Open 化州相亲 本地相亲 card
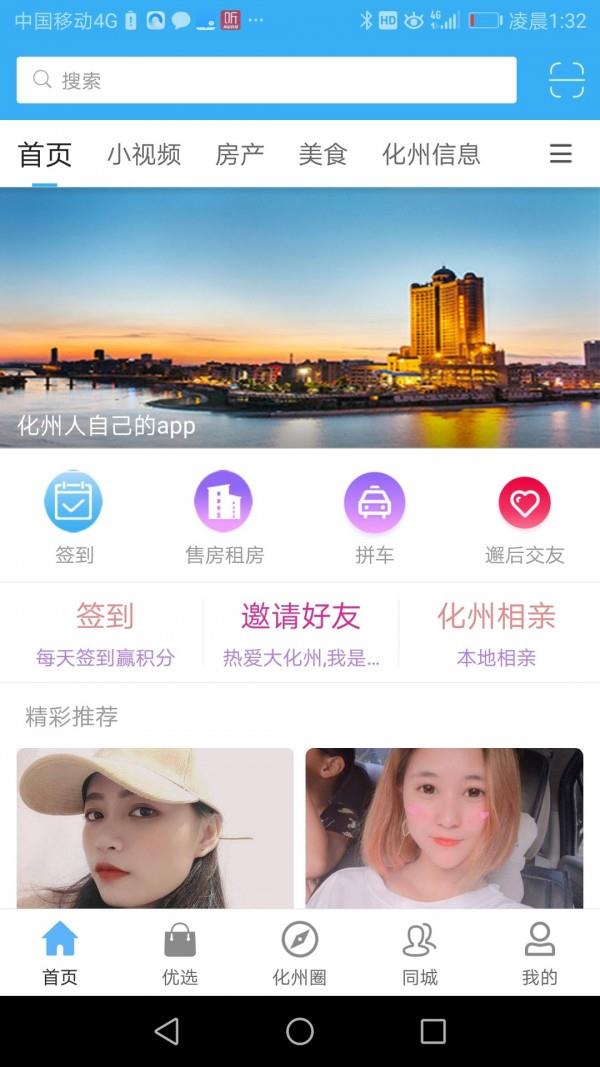600x1067 pixels. pyautogui.click(x=497, y=634)
